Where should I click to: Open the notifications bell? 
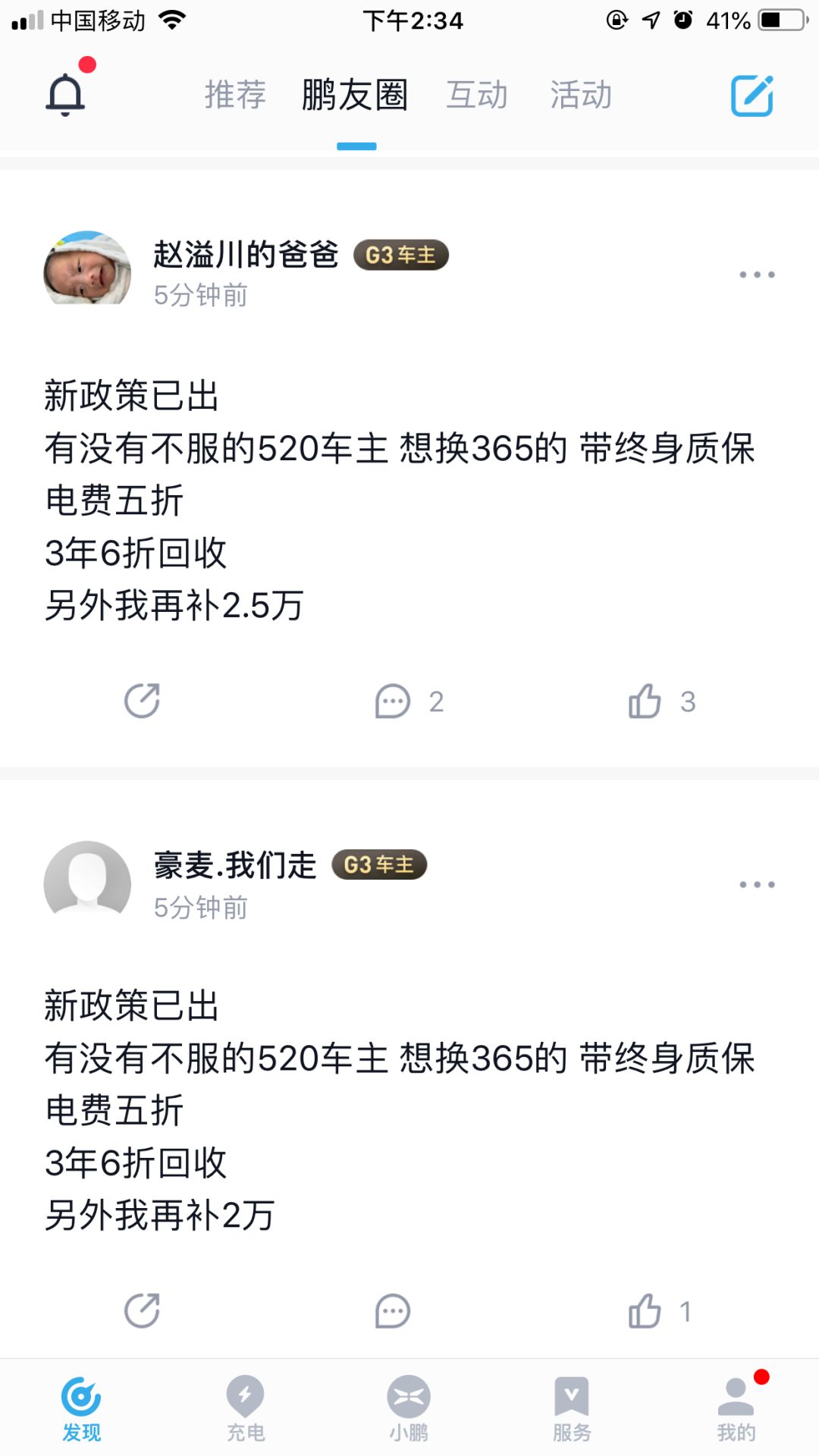(x=66, y=94)
